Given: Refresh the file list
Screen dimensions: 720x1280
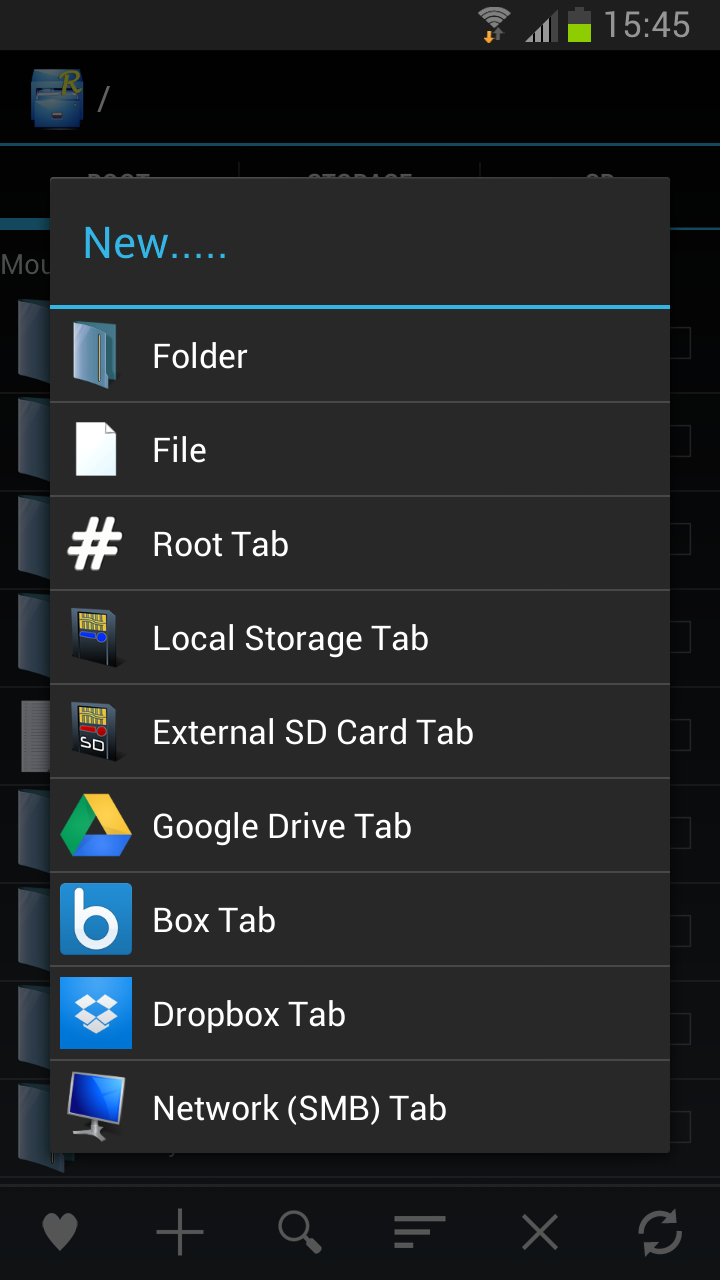Looking at the screenshot, I should (660, 1232).
